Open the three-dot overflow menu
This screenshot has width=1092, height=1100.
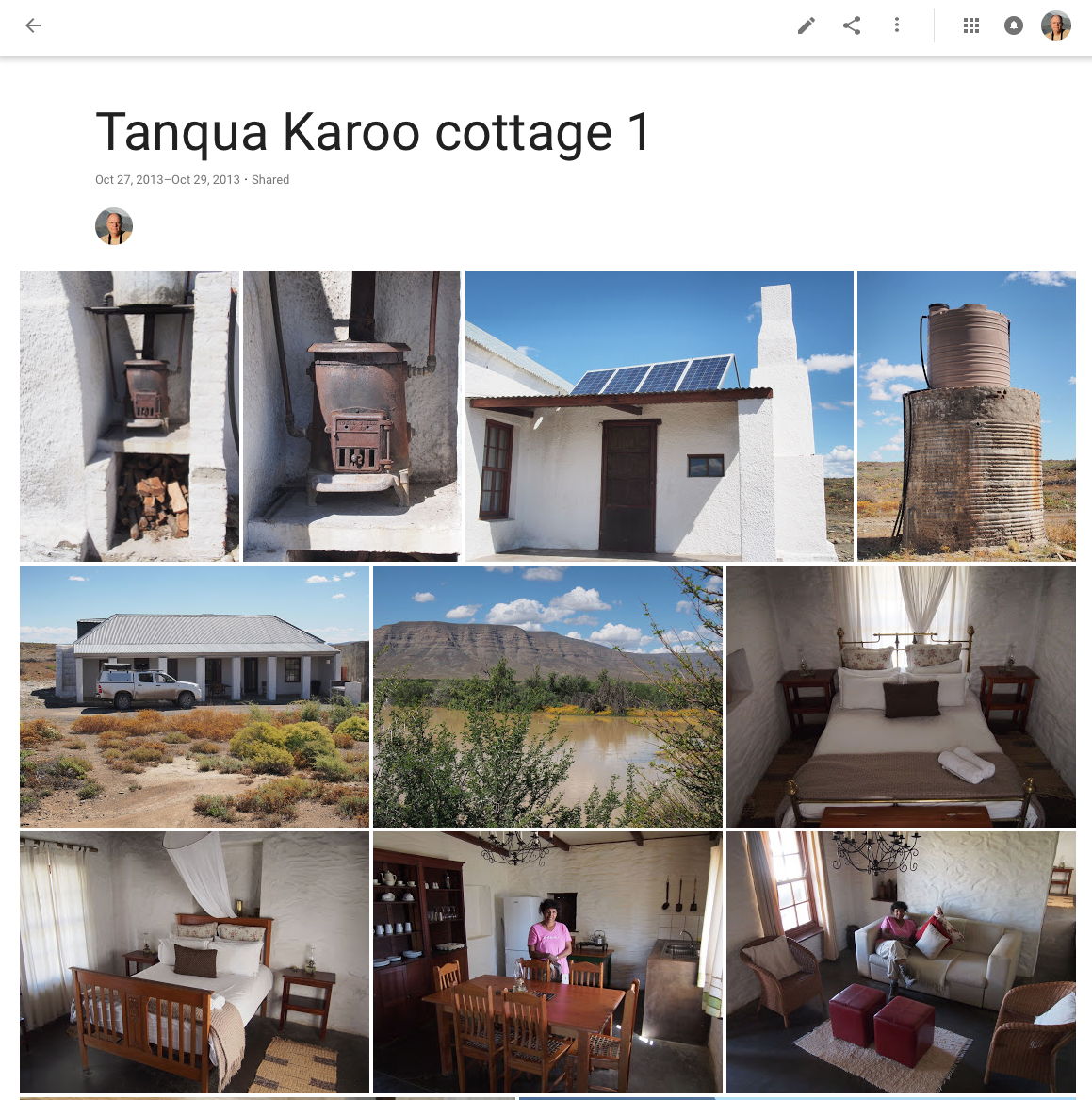pos(897,25)
